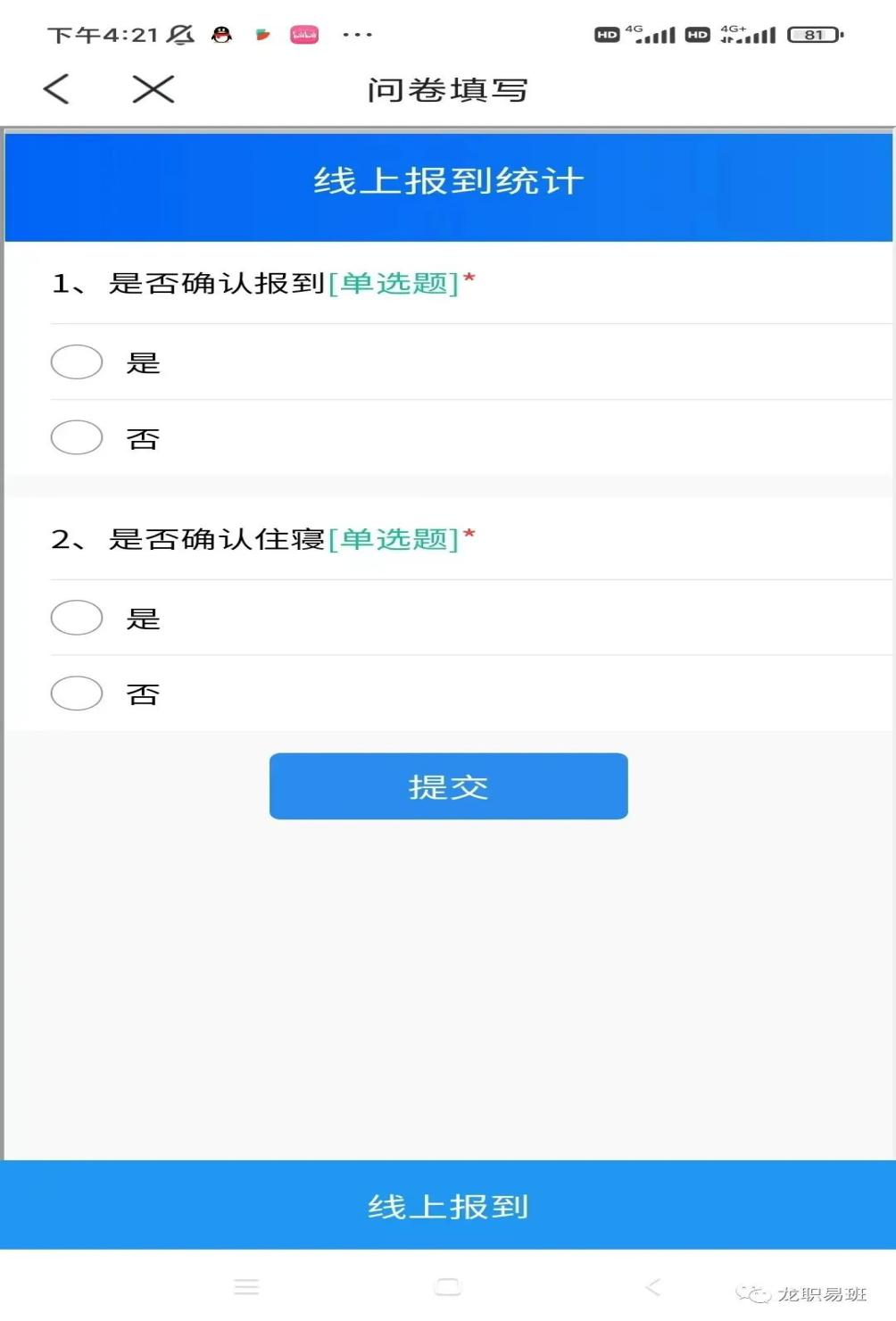Select 否 for 是否确认报到

(x=77, y=437)
